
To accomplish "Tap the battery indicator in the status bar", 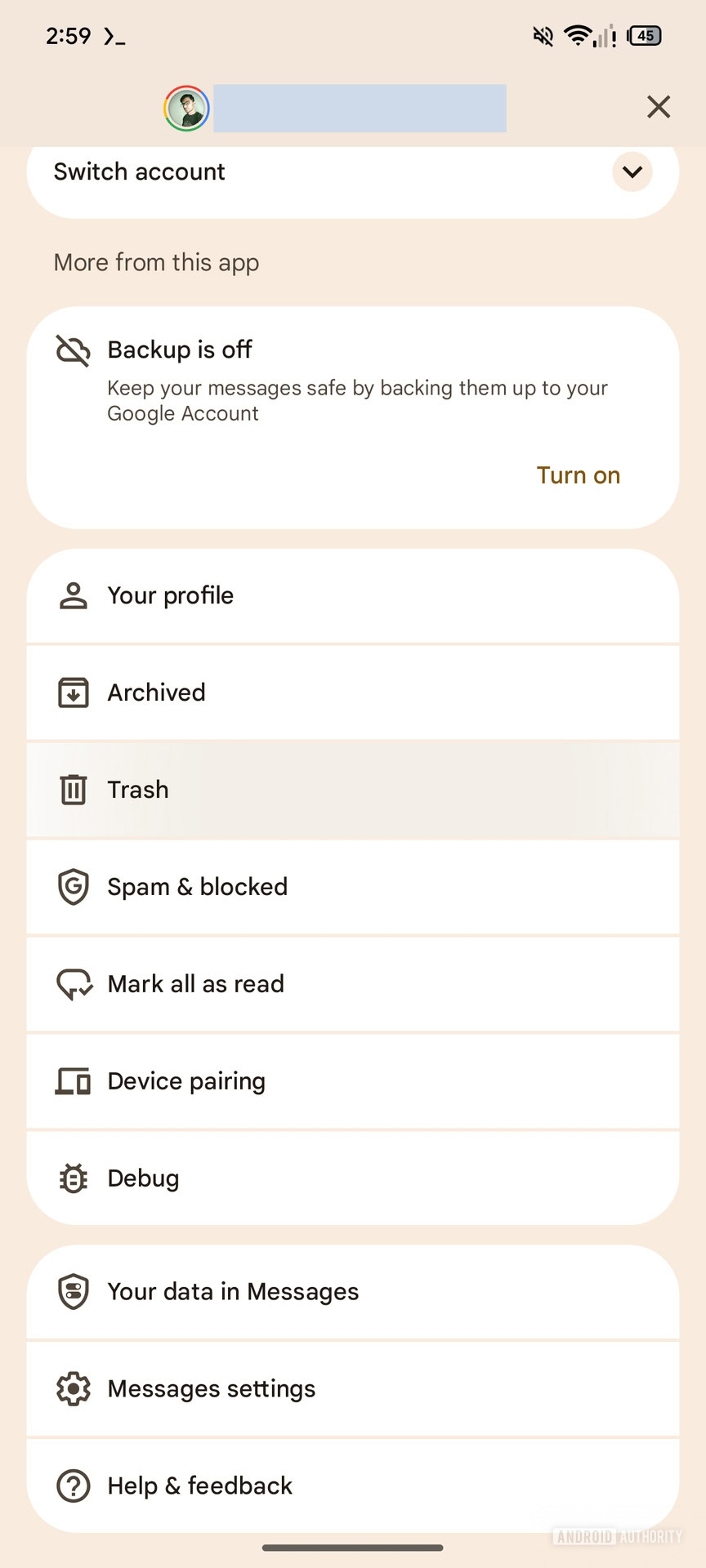I will pos(642,35).
